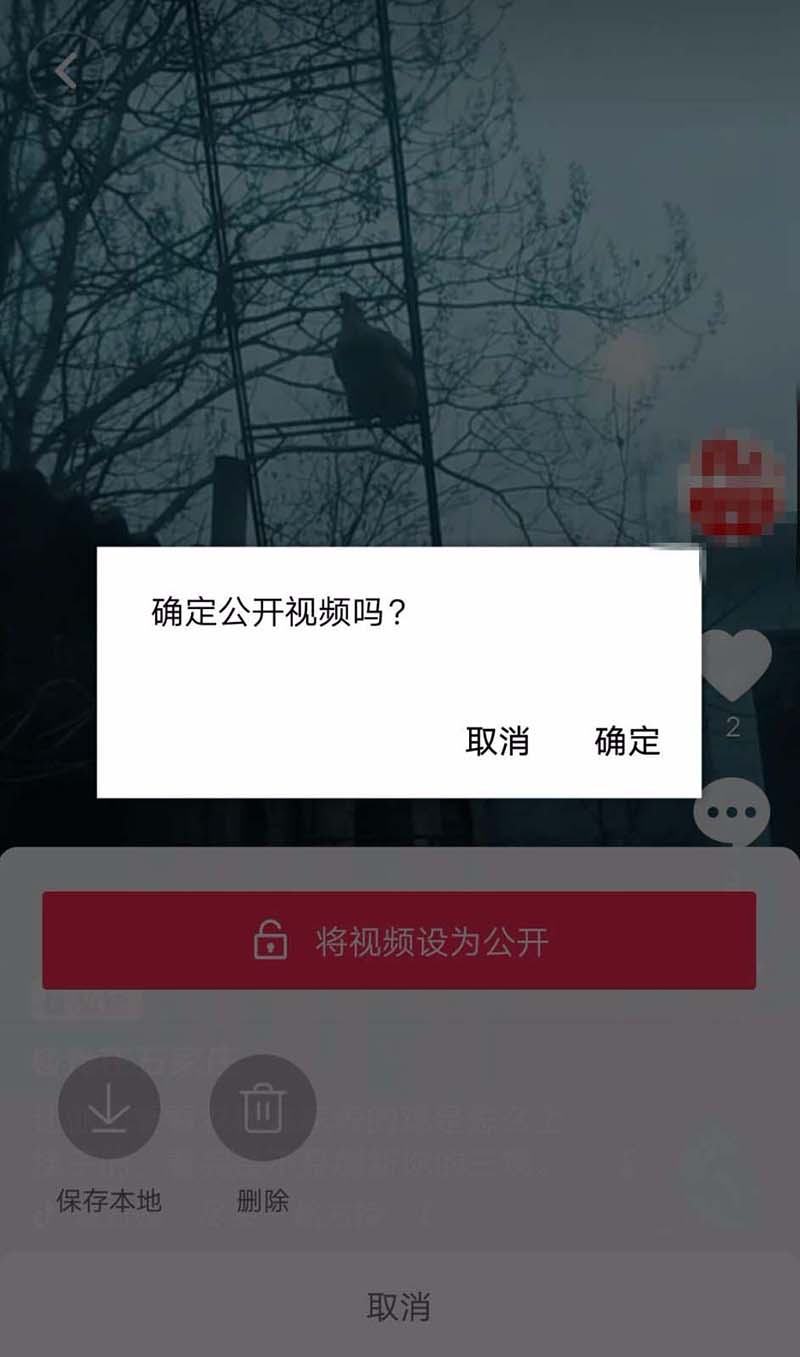Go back using the top-left arrow
This screenshot has width=800, height=1357.
[66, 71]
